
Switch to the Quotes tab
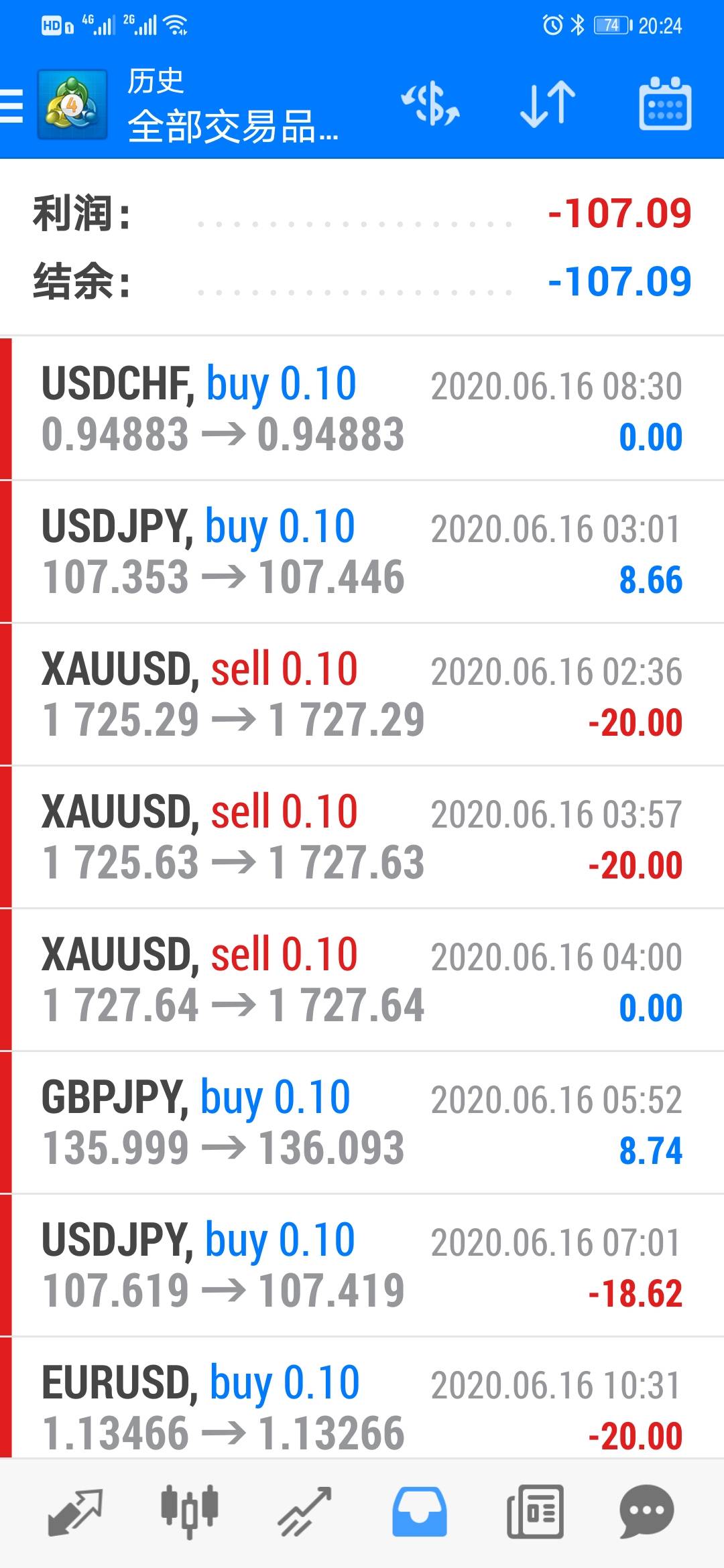click(x=76, y=1512)
